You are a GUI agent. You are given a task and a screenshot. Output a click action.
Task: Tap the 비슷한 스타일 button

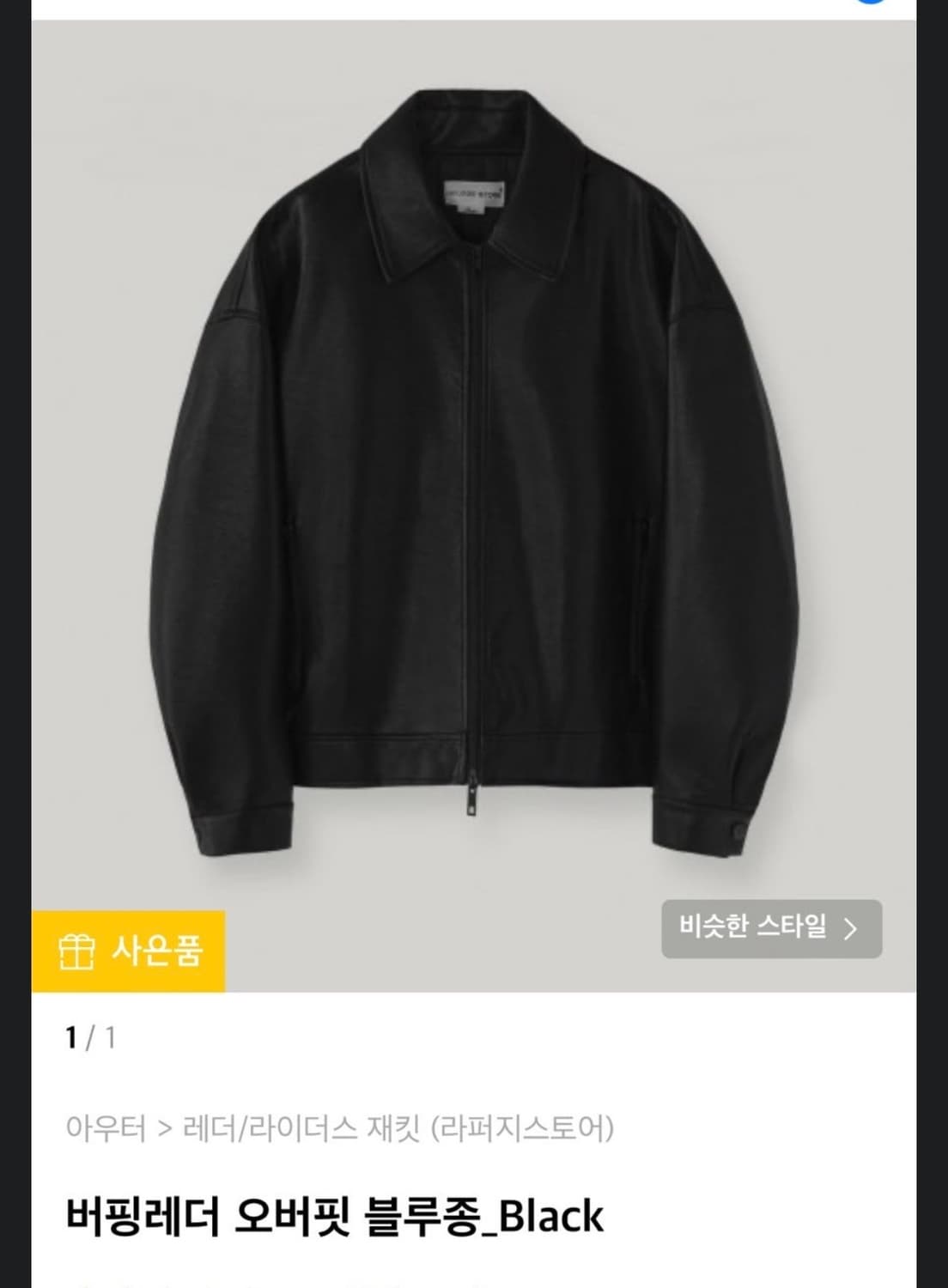[770, 928]
